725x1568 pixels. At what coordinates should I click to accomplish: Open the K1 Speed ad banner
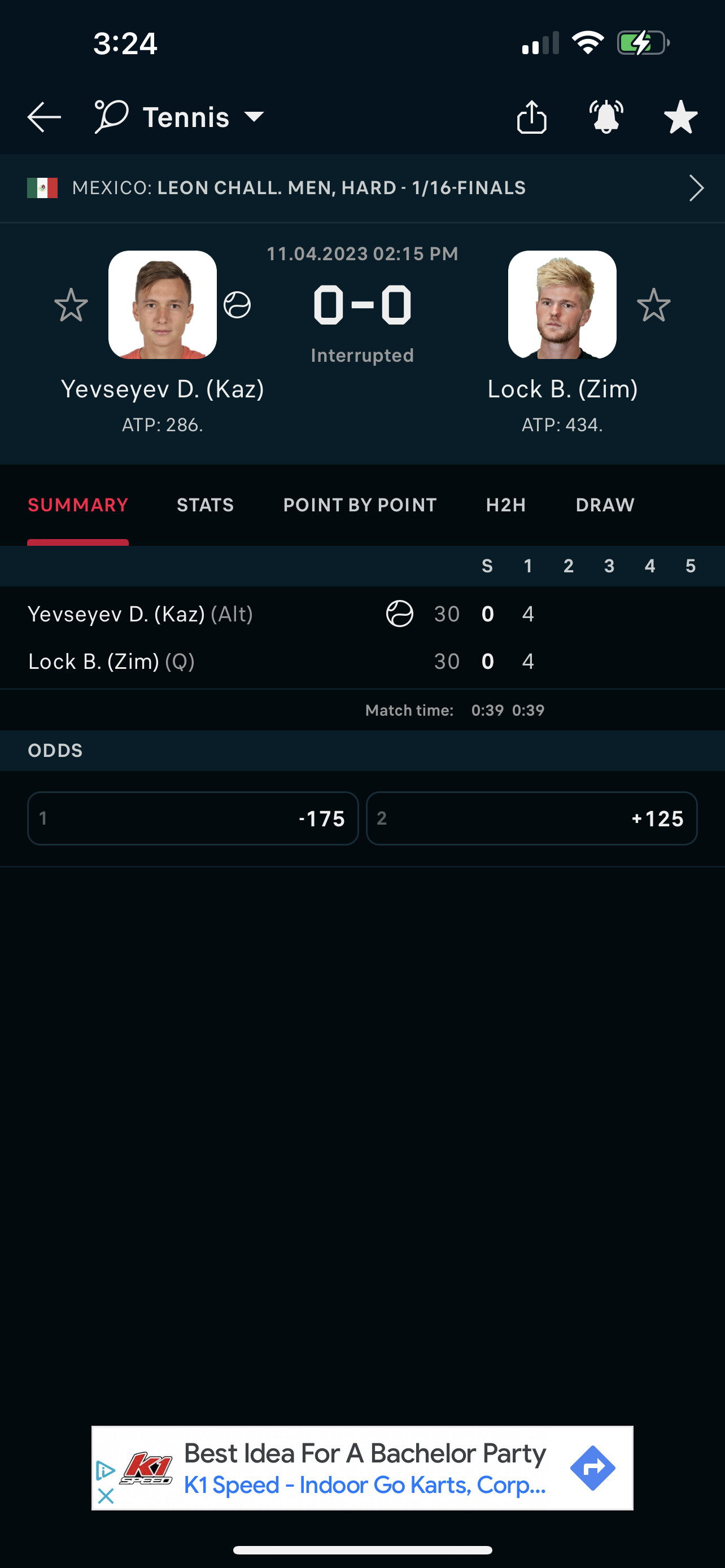coord(365,1468)
